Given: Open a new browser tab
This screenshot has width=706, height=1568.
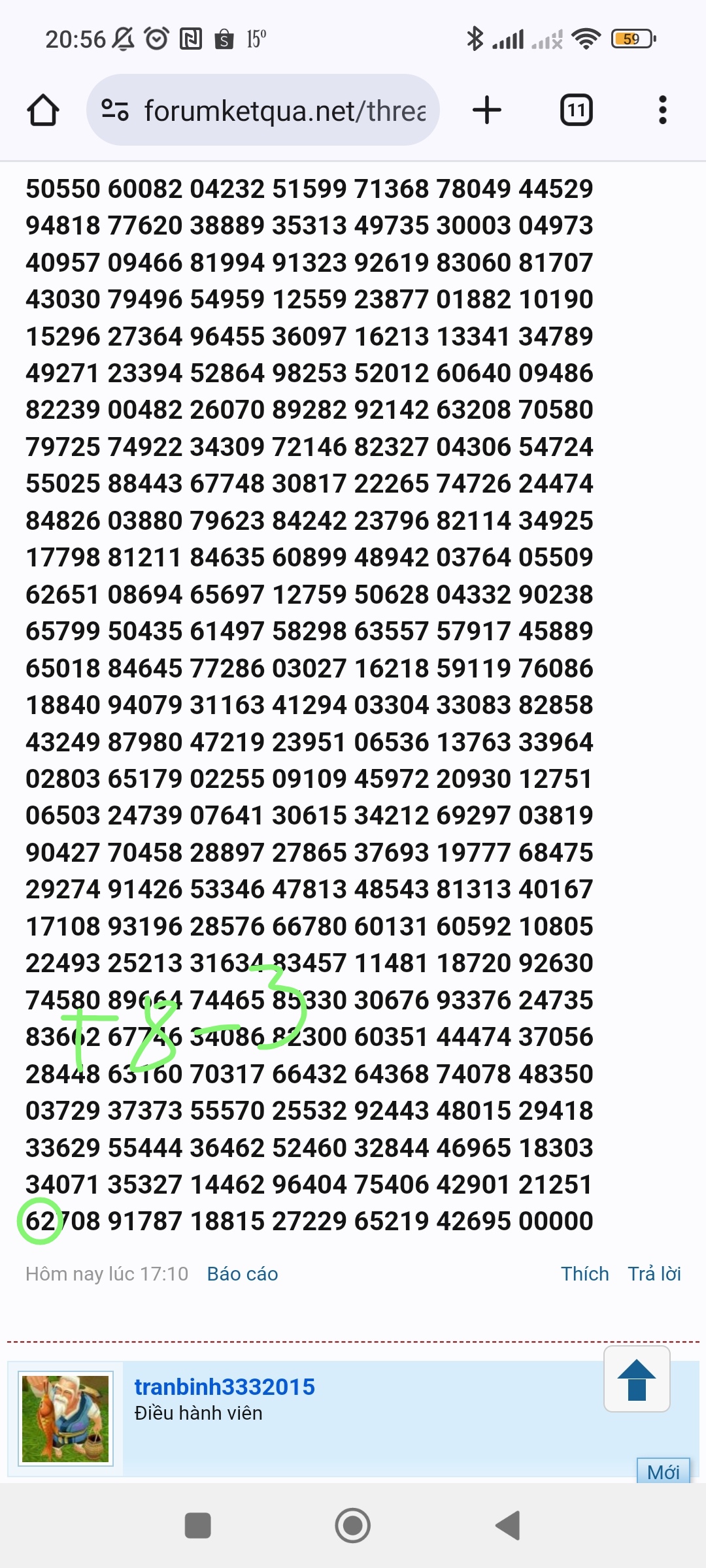Looking at the screenshot, I should [x=487, y=110].
